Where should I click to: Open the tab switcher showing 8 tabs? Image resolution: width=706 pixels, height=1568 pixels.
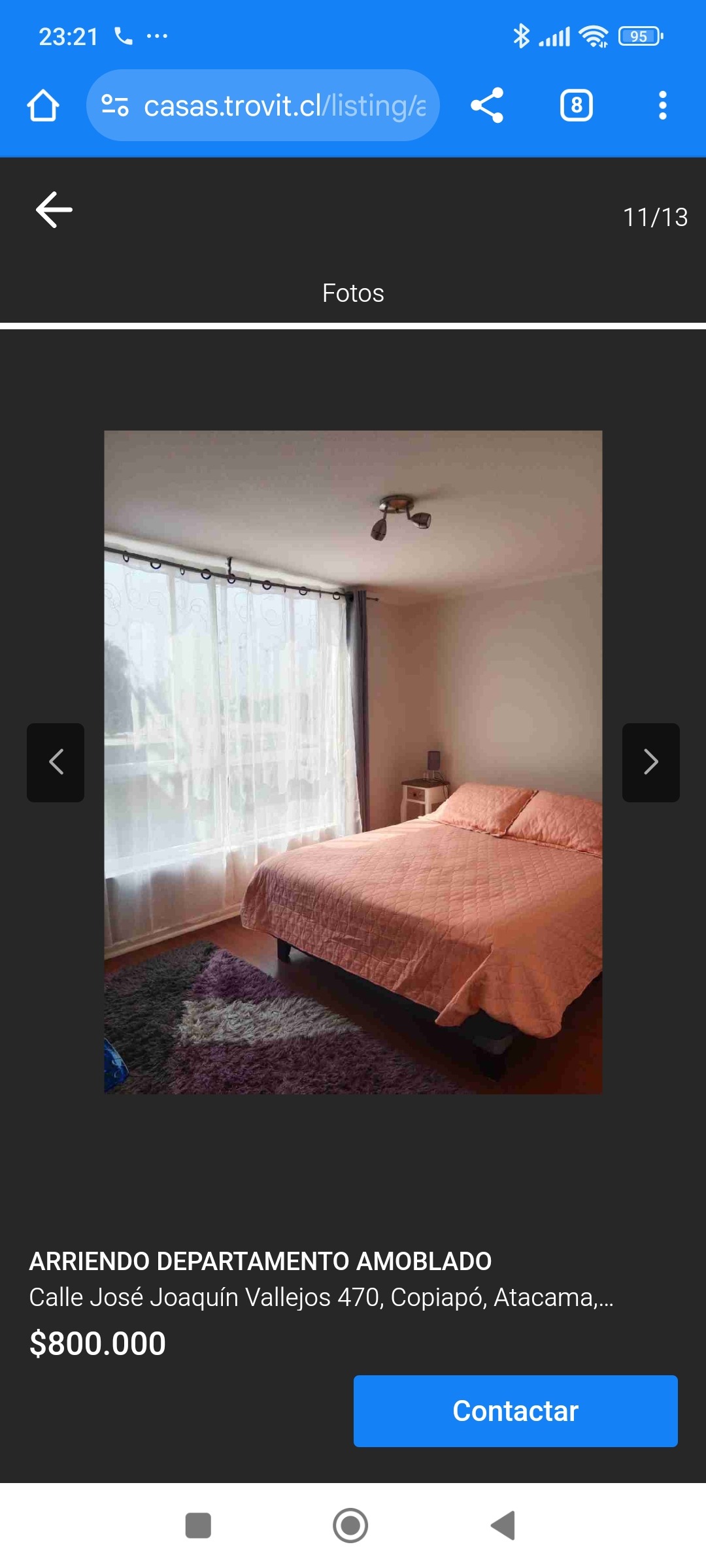[x=577, y=105]
